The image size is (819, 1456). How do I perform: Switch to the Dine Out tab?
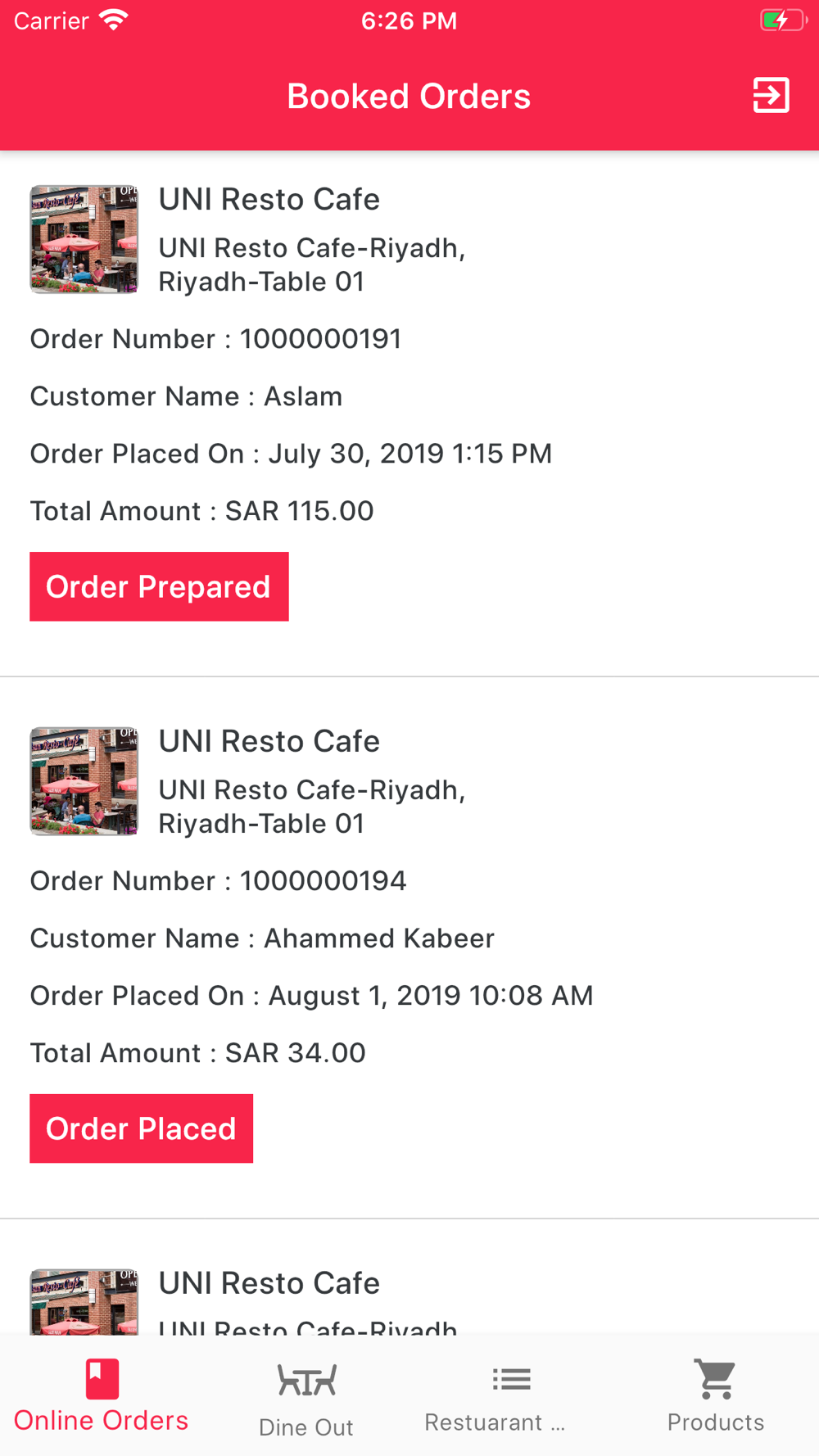click(306, 1398)
